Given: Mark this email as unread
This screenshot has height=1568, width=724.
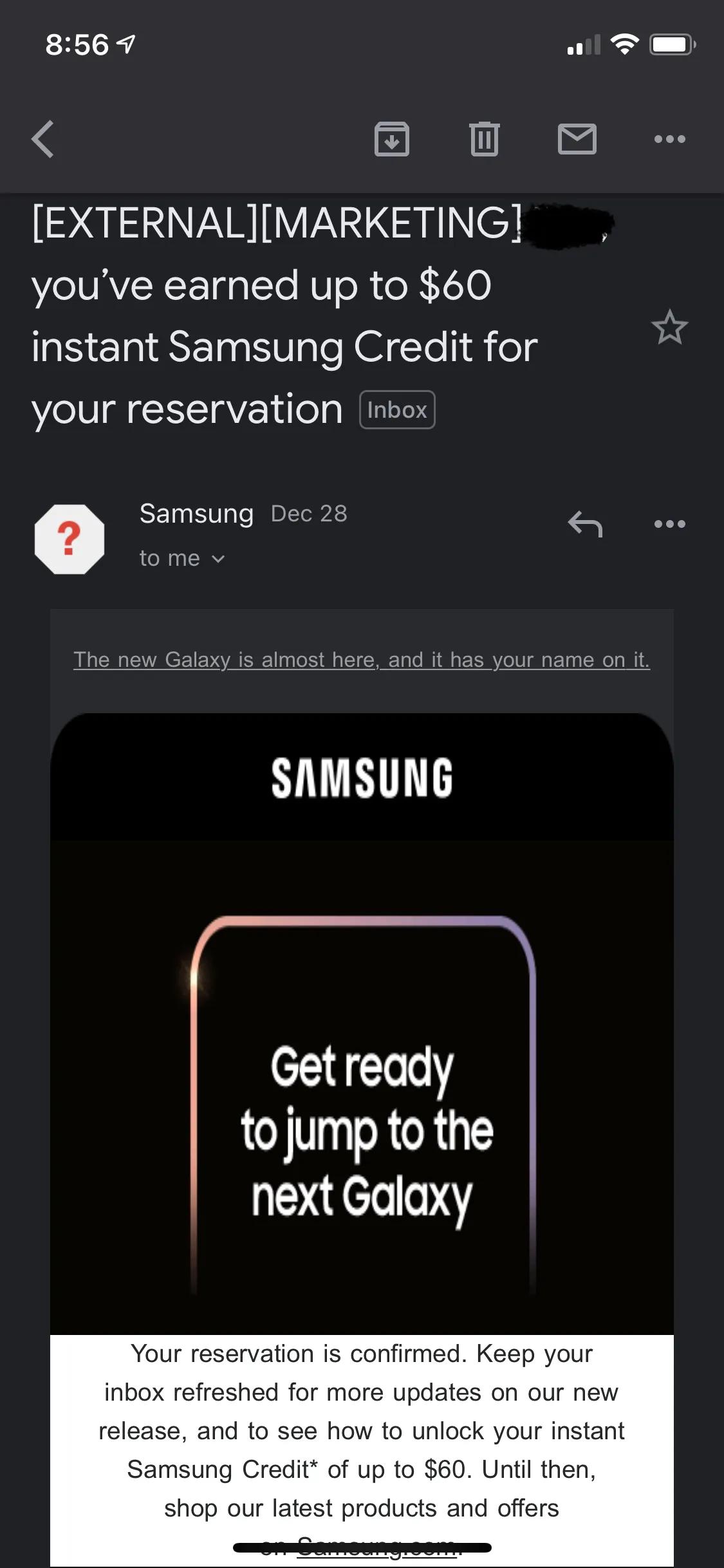Looking at the screenshot, I should coord(577,139).
